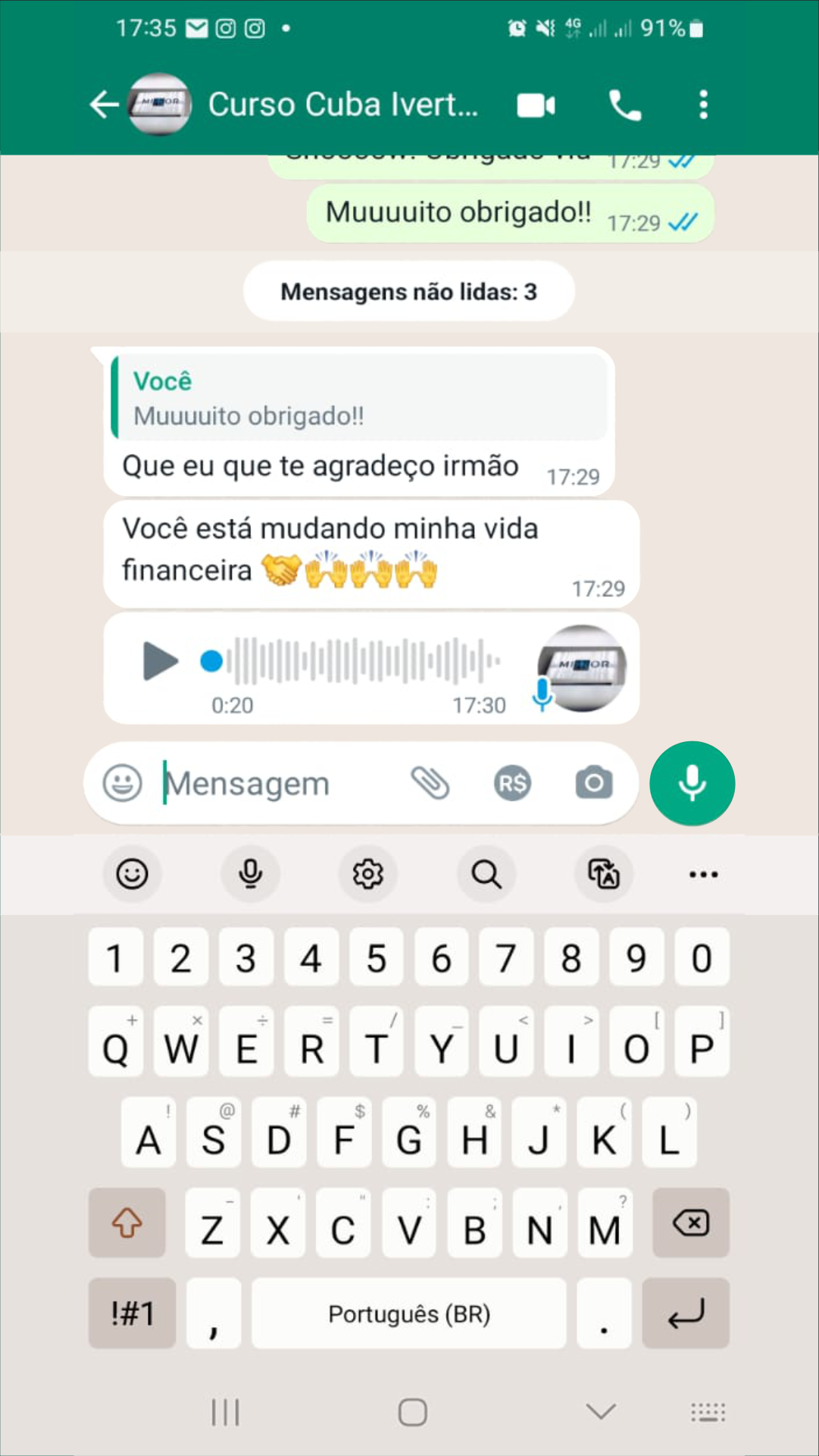Tap the backspace key

690,1223
